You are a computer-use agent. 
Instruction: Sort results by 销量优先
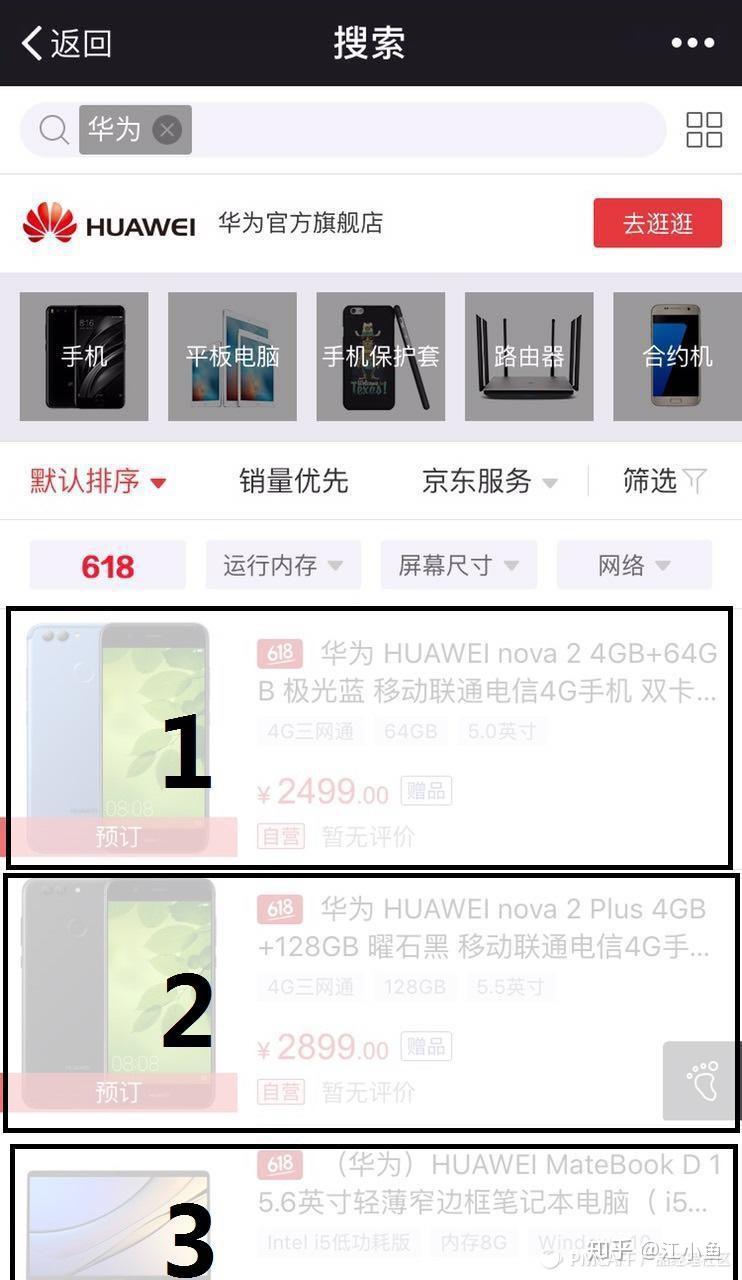293,481
